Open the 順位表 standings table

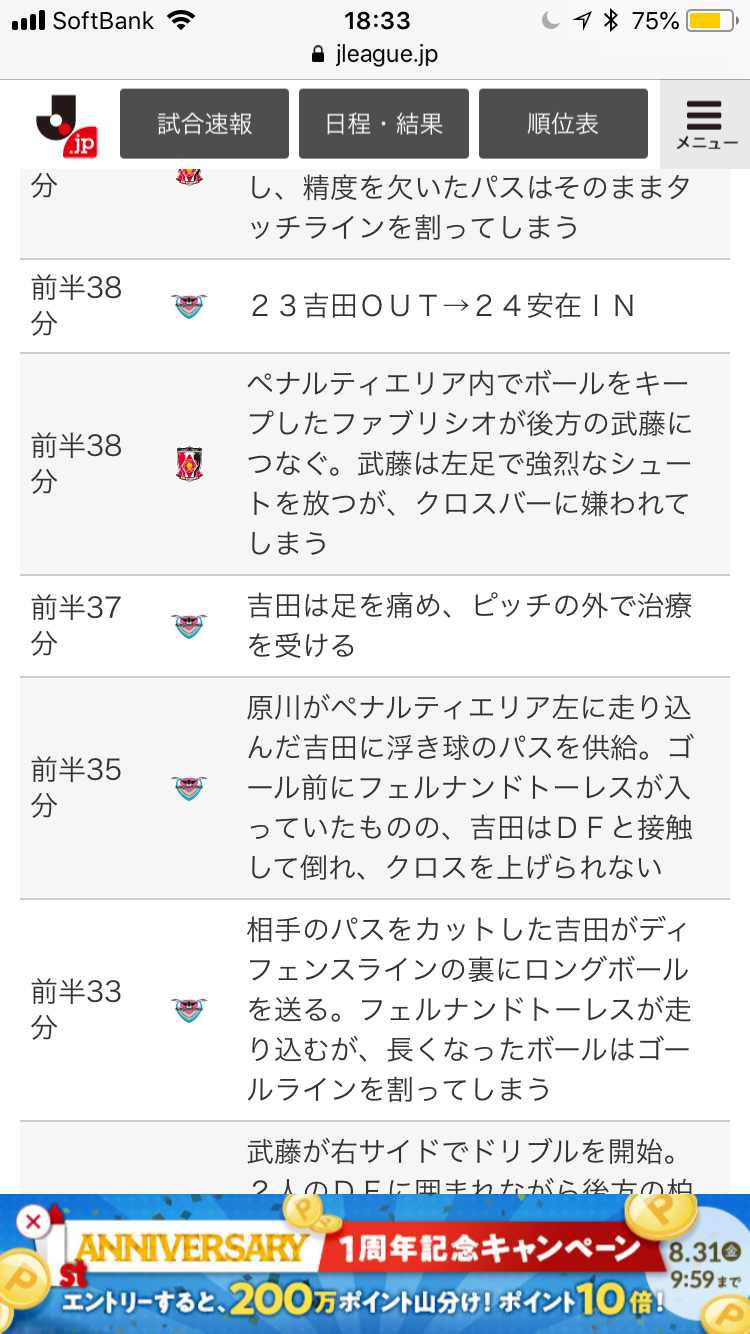click(563, 124)
